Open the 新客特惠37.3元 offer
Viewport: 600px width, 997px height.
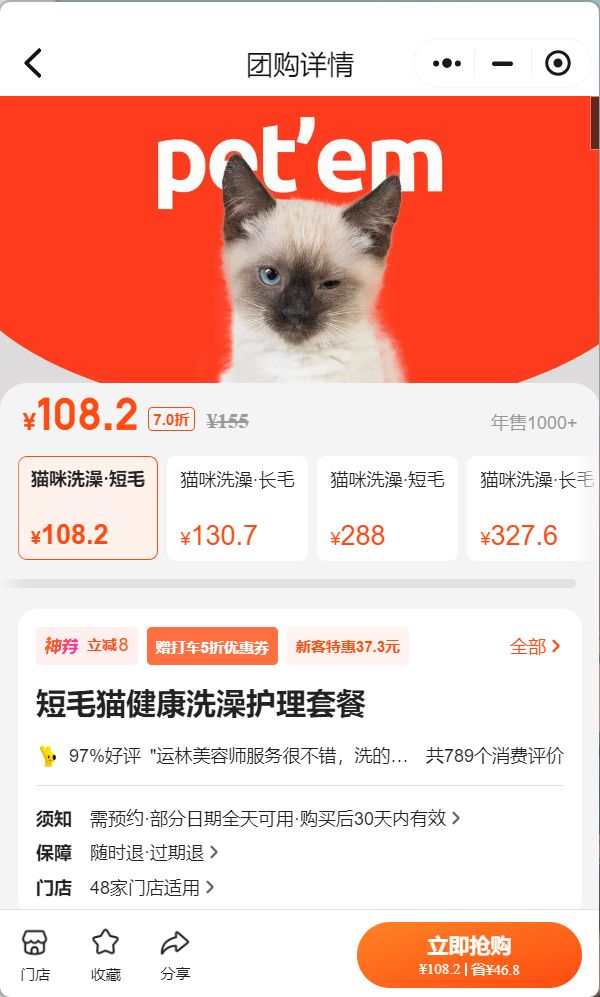point(347,646)
